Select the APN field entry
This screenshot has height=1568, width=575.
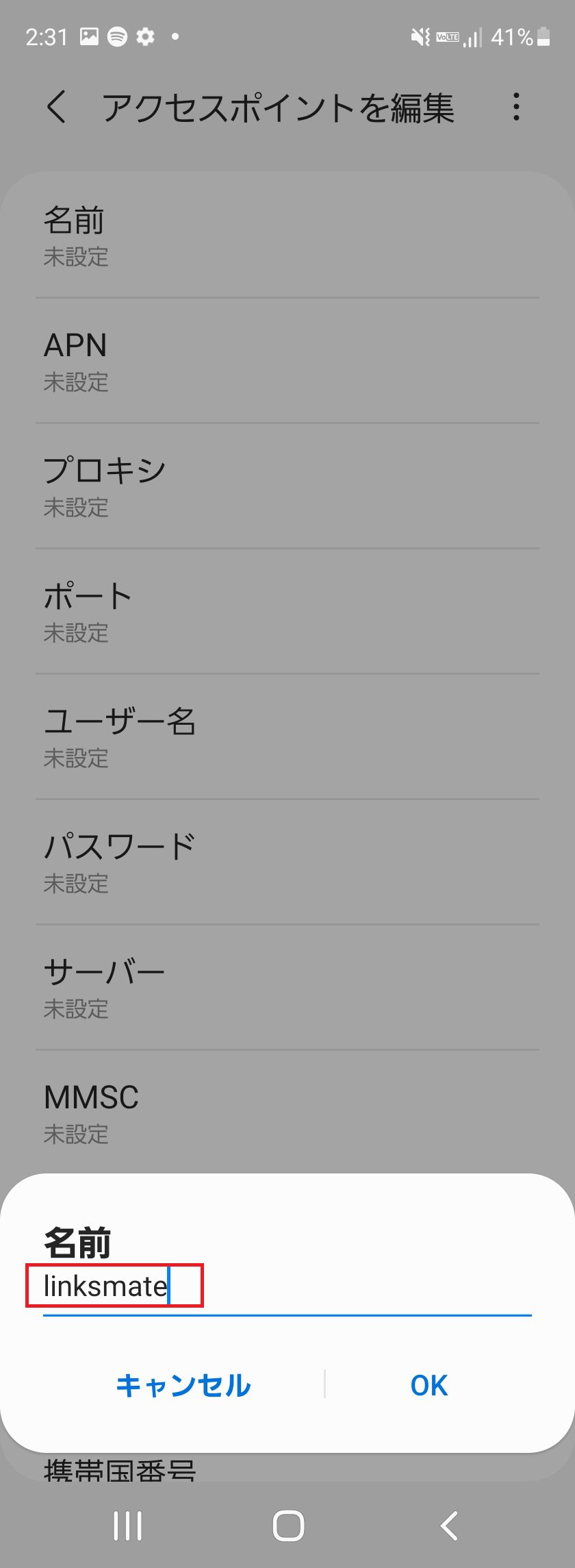[287, 360]
